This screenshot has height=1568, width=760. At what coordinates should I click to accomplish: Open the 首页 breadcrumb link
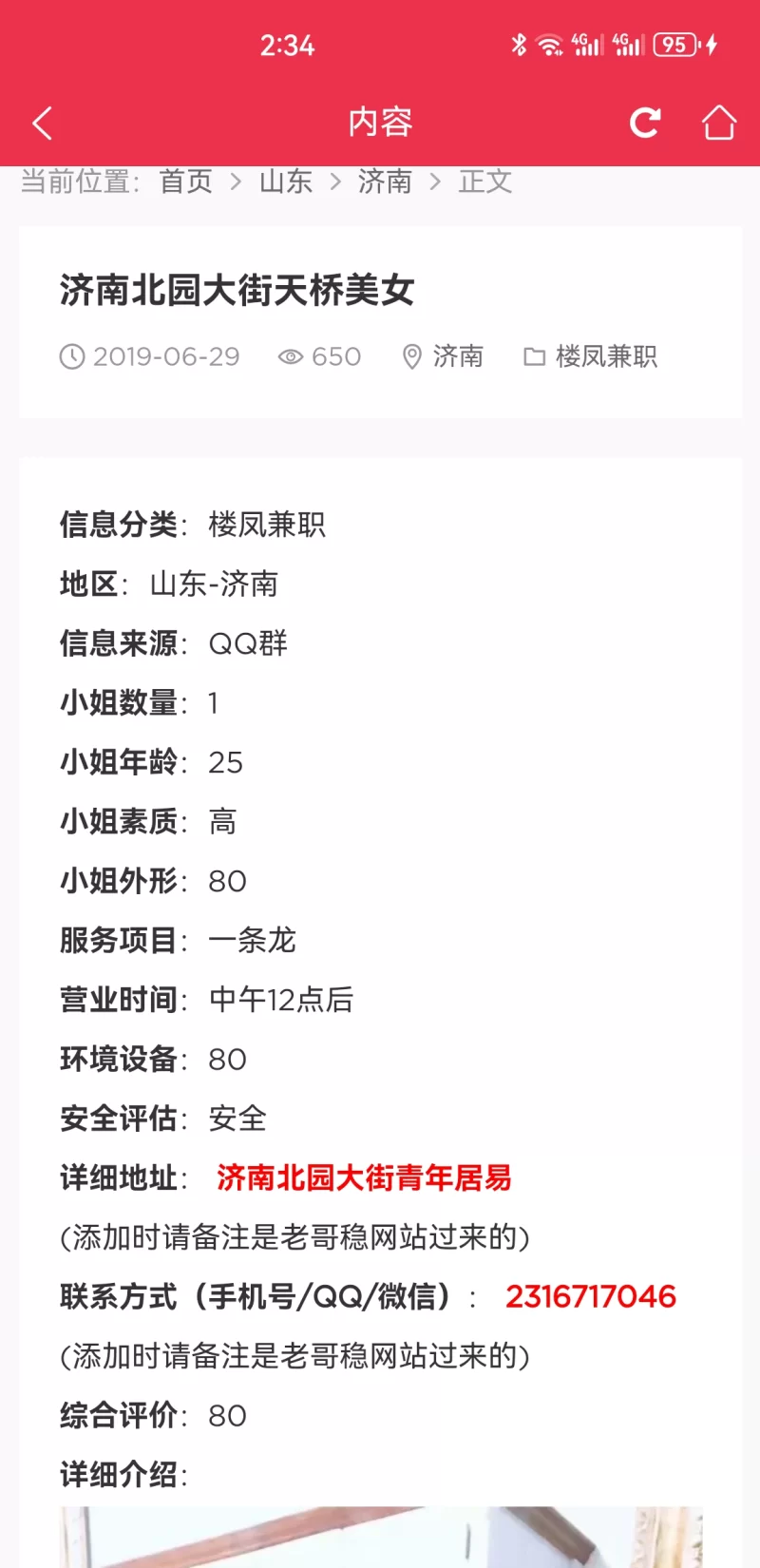tap(186, 181)
